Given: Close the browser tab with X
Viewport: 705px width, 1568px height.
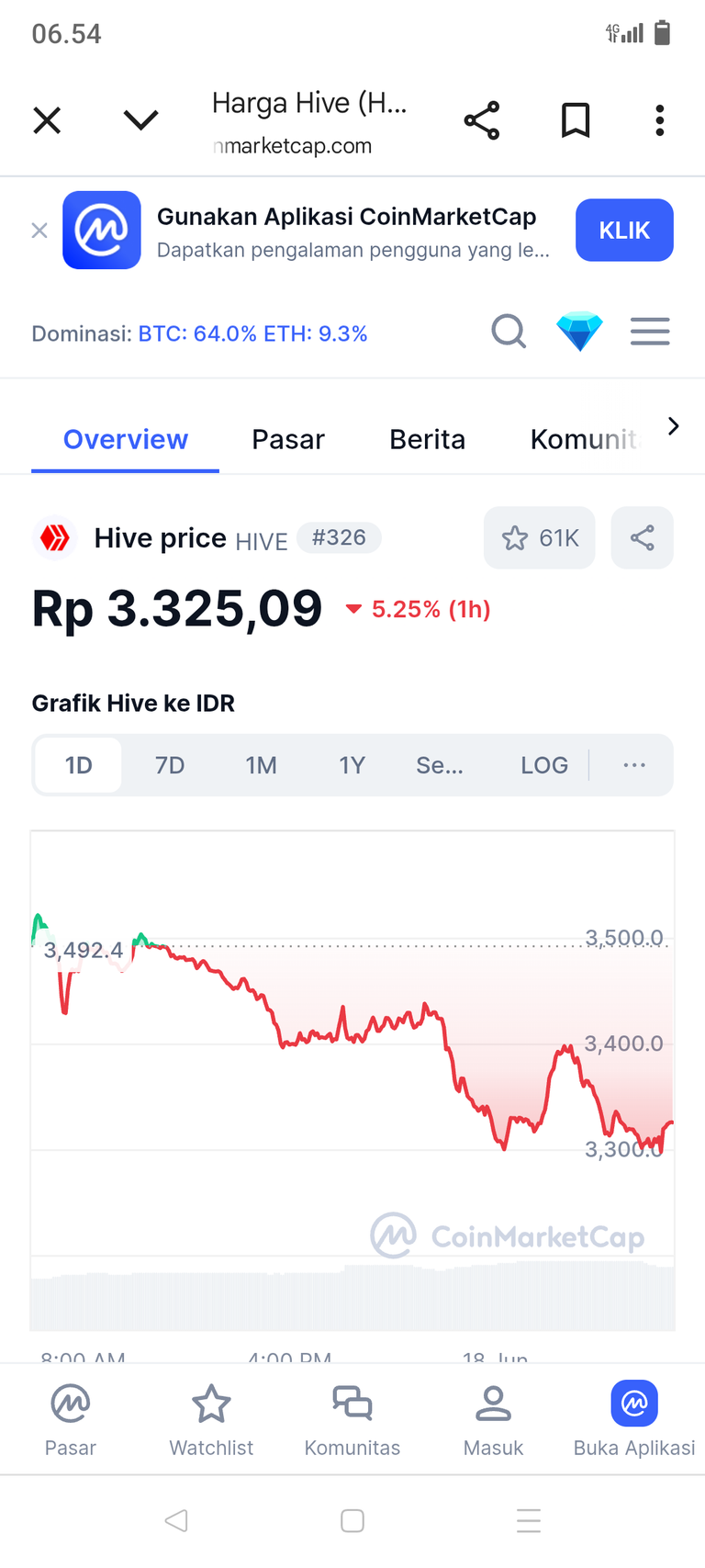Looking at the screenshot, I should point(47,120).
